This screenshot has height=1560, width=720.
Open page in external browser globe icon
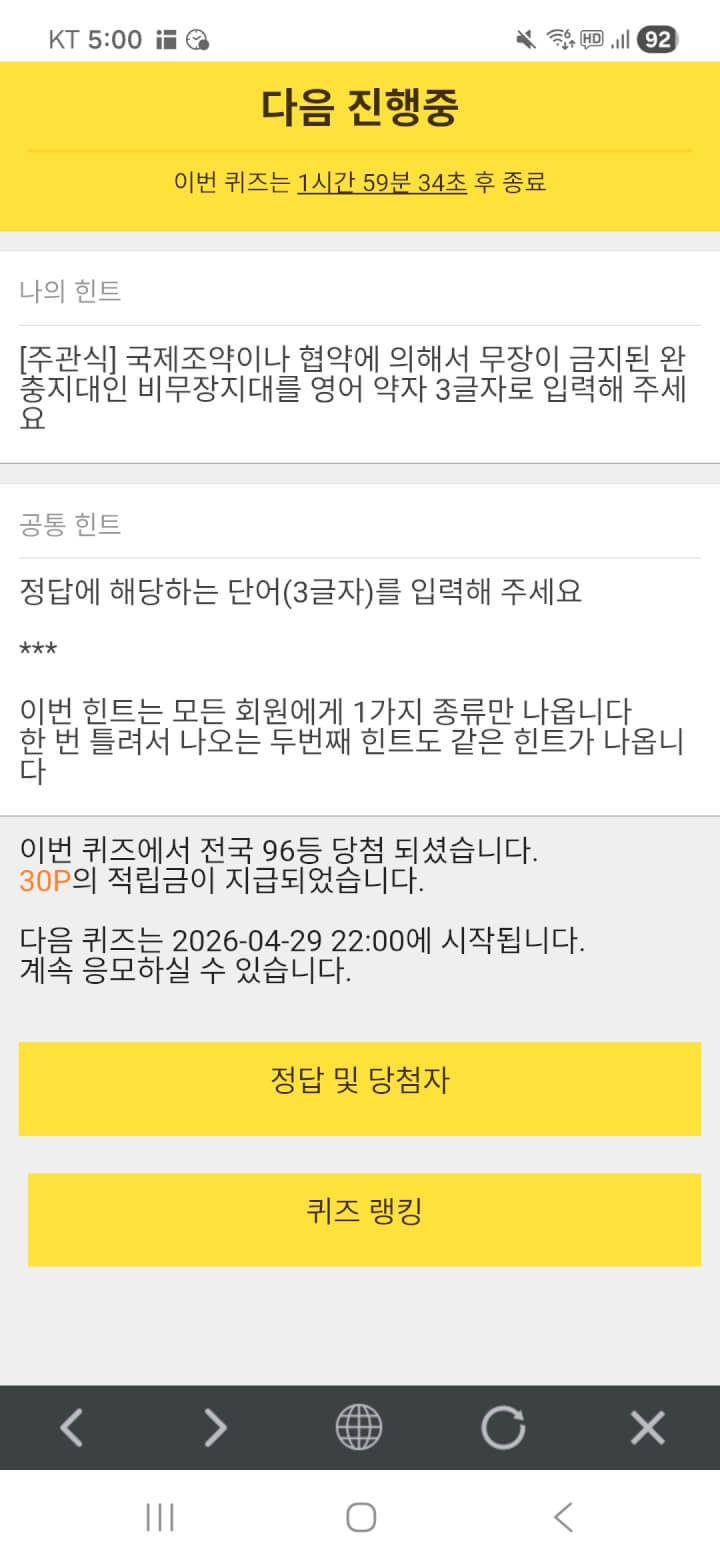point(359,1427)
